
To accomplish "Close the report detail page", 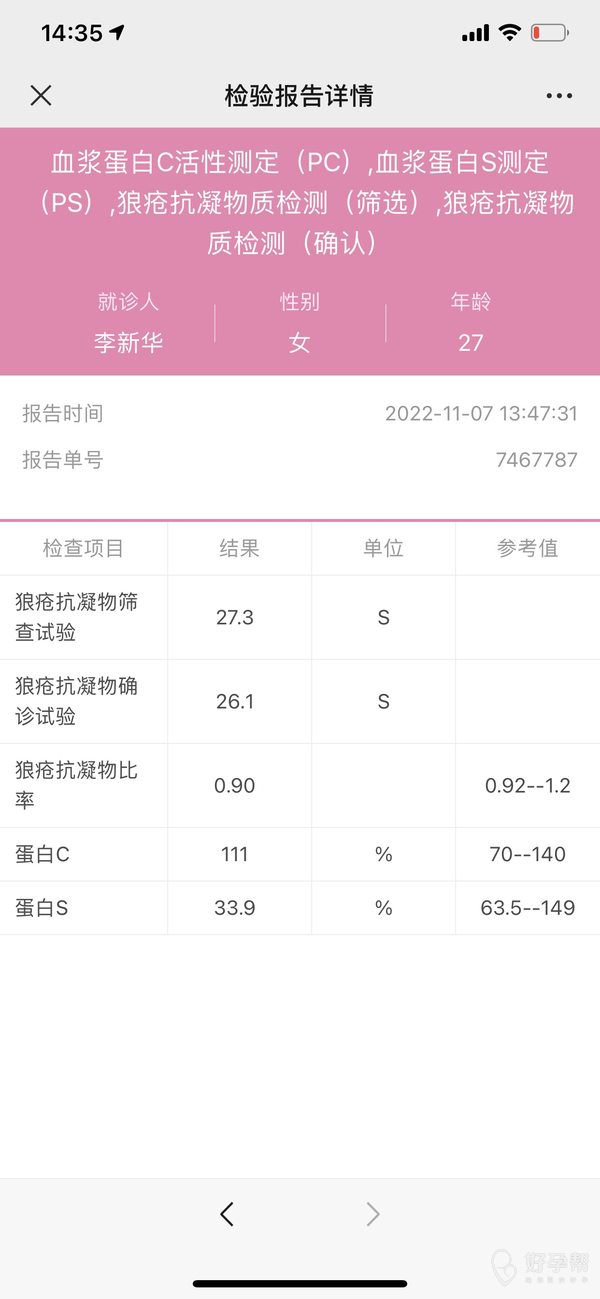I will 41,96.
